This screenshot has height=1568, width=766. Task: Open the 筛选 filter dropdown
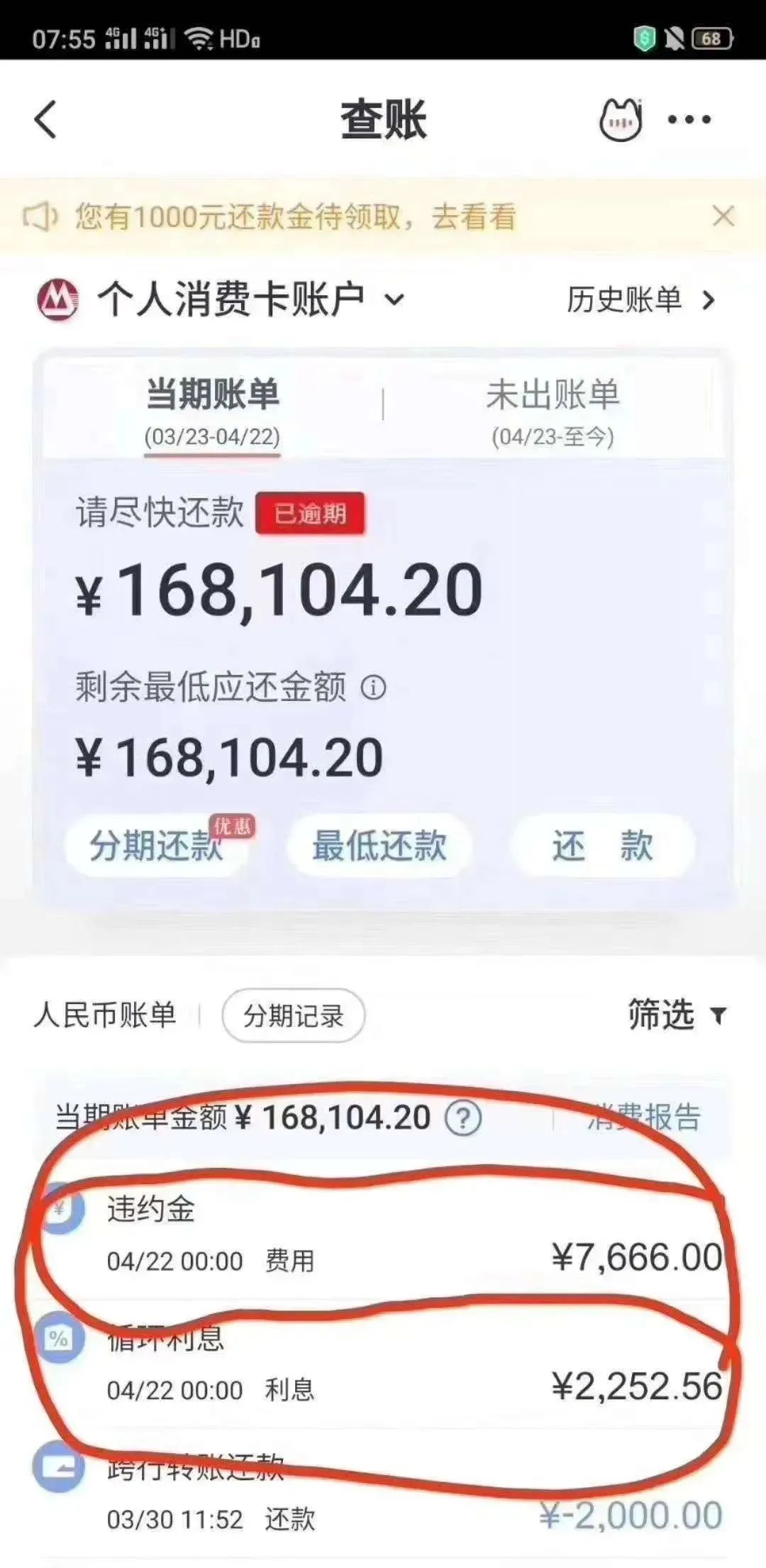coord(676,1015)
